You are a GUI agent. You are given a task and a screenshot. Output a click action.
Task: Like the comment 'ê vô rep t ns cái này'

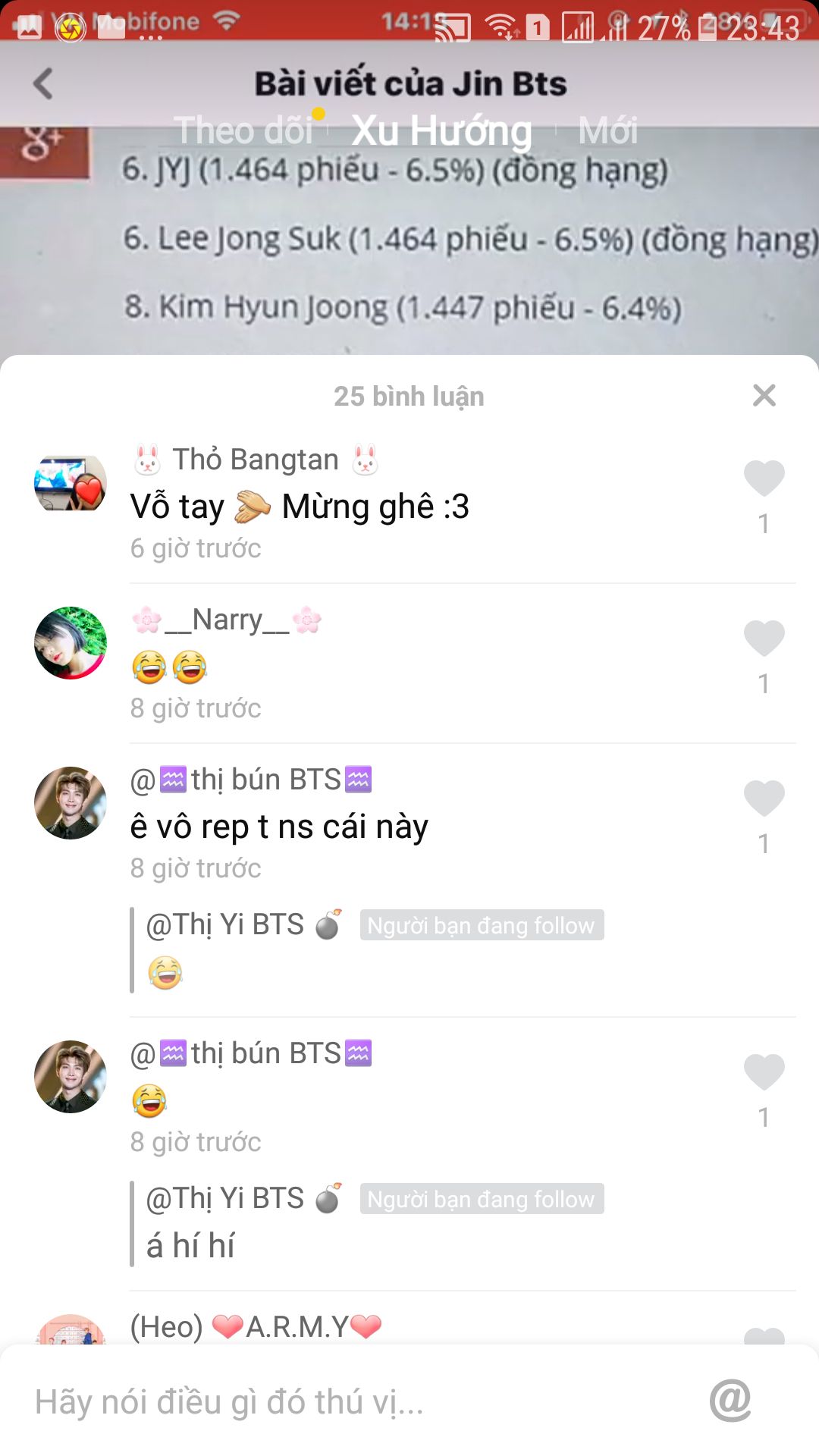[764, 799]
